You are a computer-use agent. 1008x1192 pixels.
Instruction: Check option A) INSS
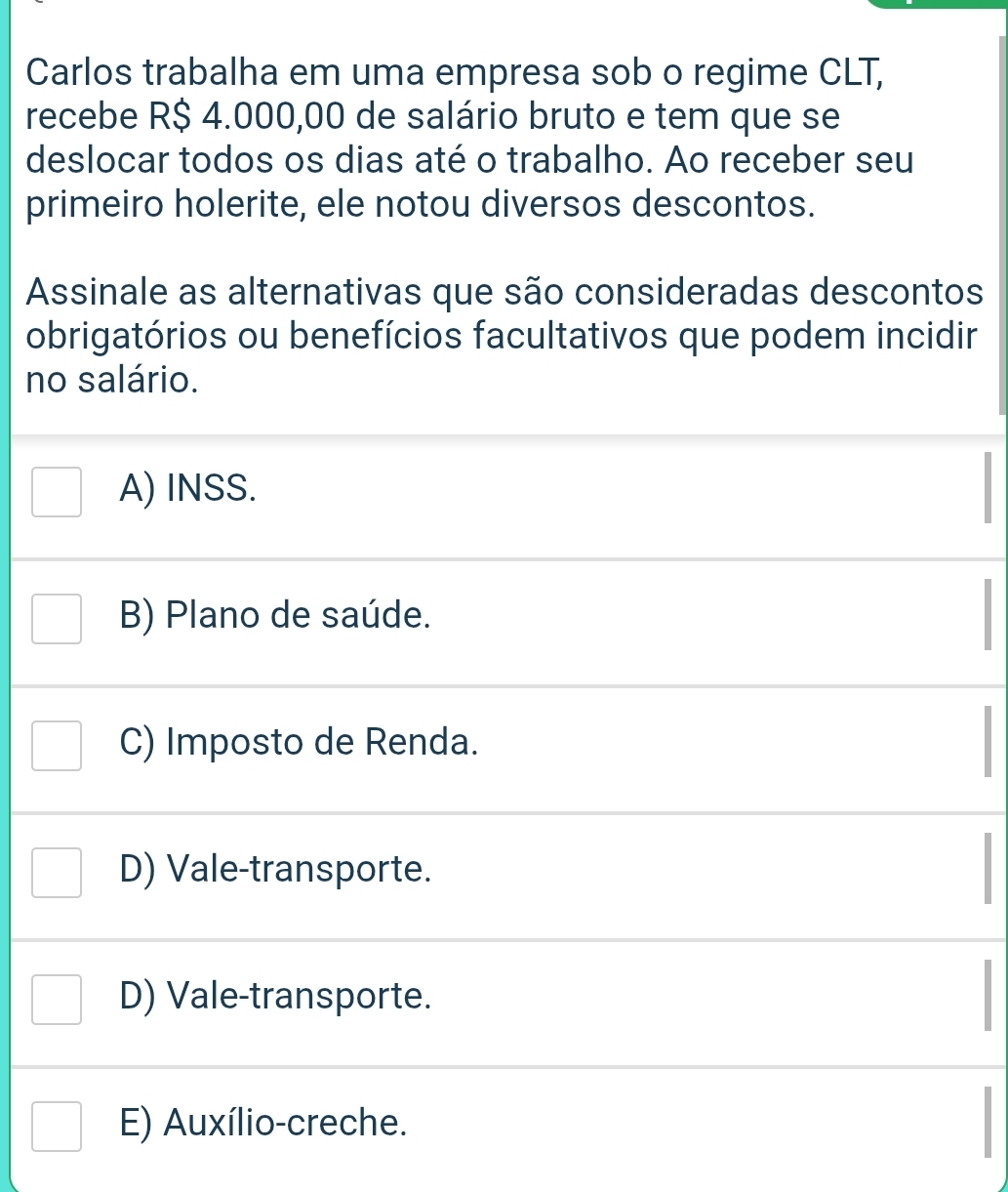coord(57,491)
